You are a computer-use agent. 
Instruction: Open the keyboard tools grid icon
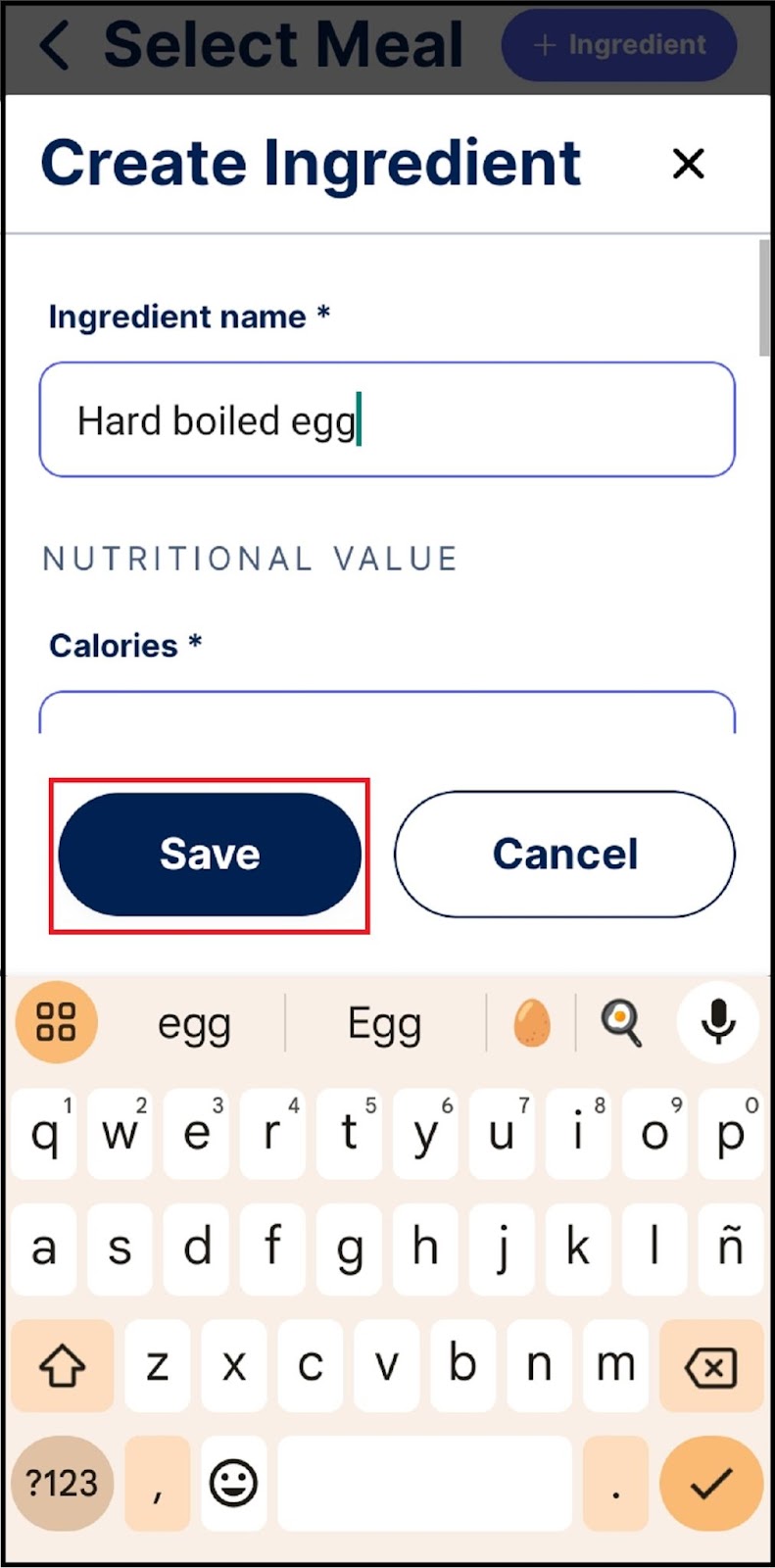tap(56, 1022)
